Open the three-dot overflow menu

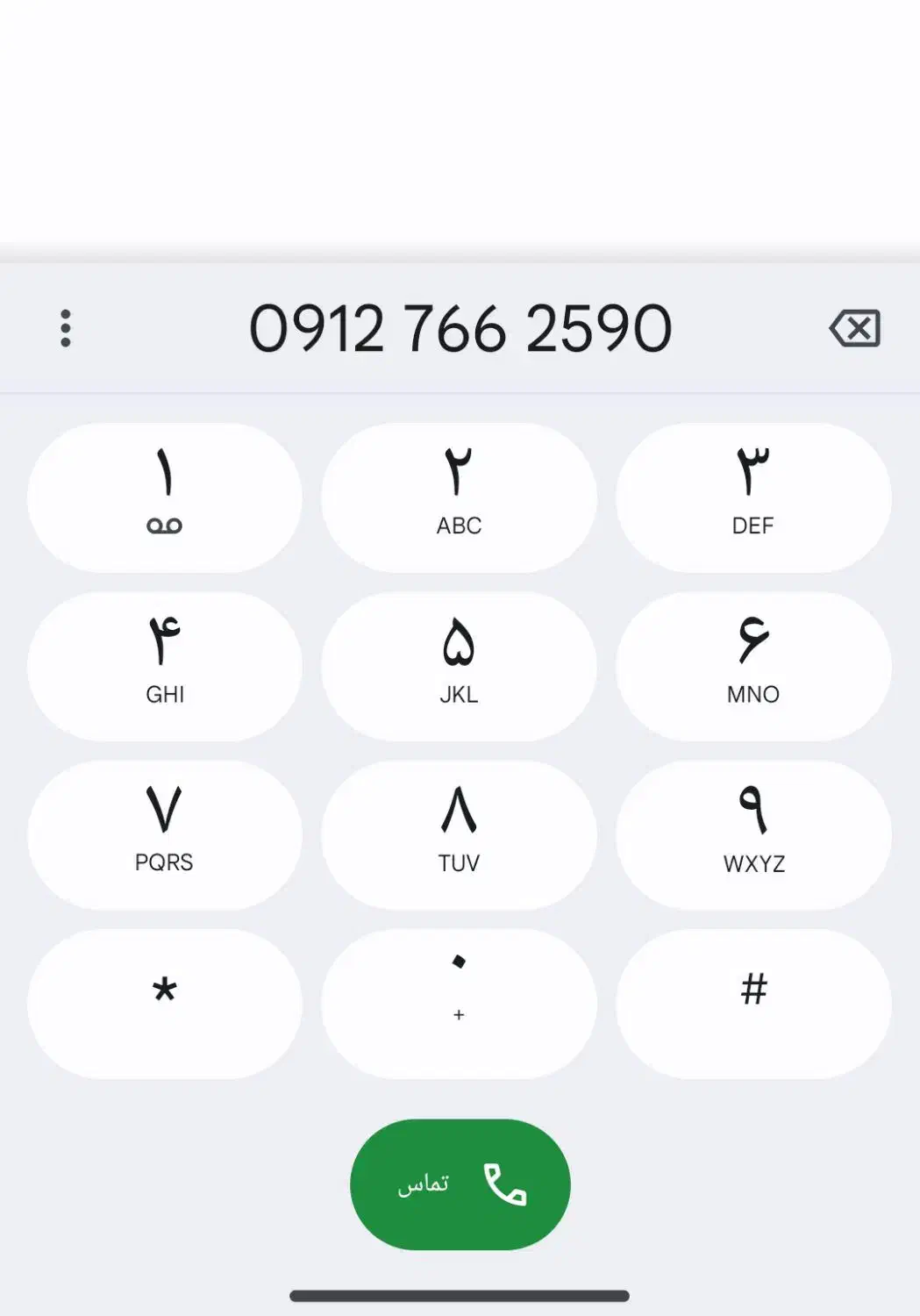point(65,328)
